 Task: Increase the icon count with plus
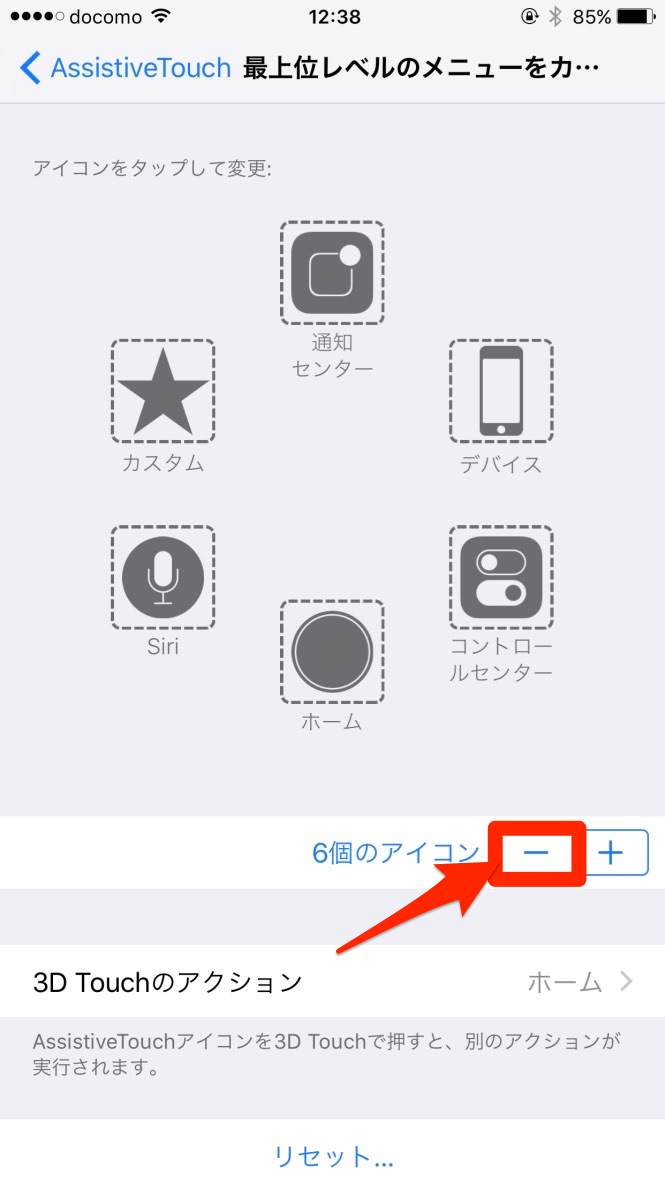(x=610, y=852)
